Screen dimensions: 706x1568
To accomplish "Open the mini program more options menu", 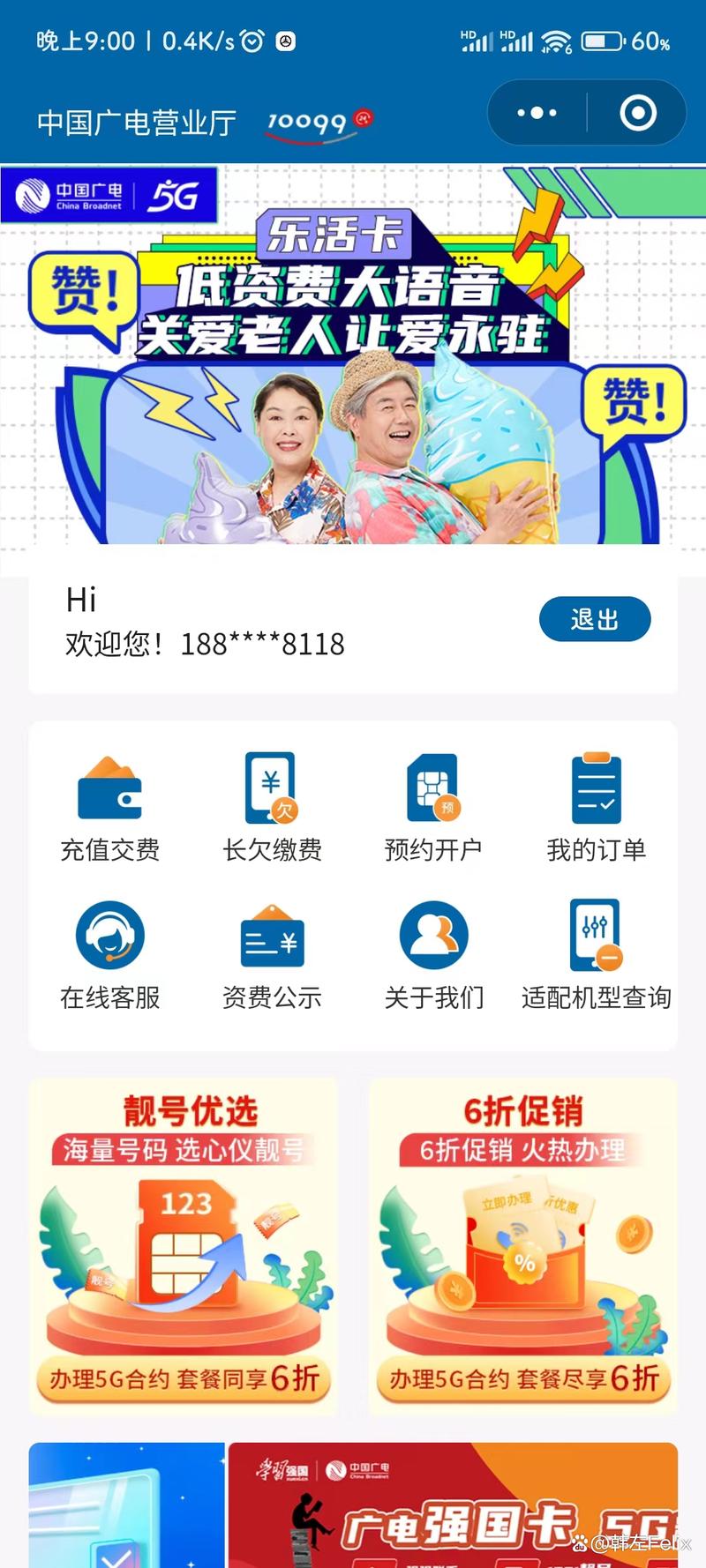I will [x=537, y=113].
